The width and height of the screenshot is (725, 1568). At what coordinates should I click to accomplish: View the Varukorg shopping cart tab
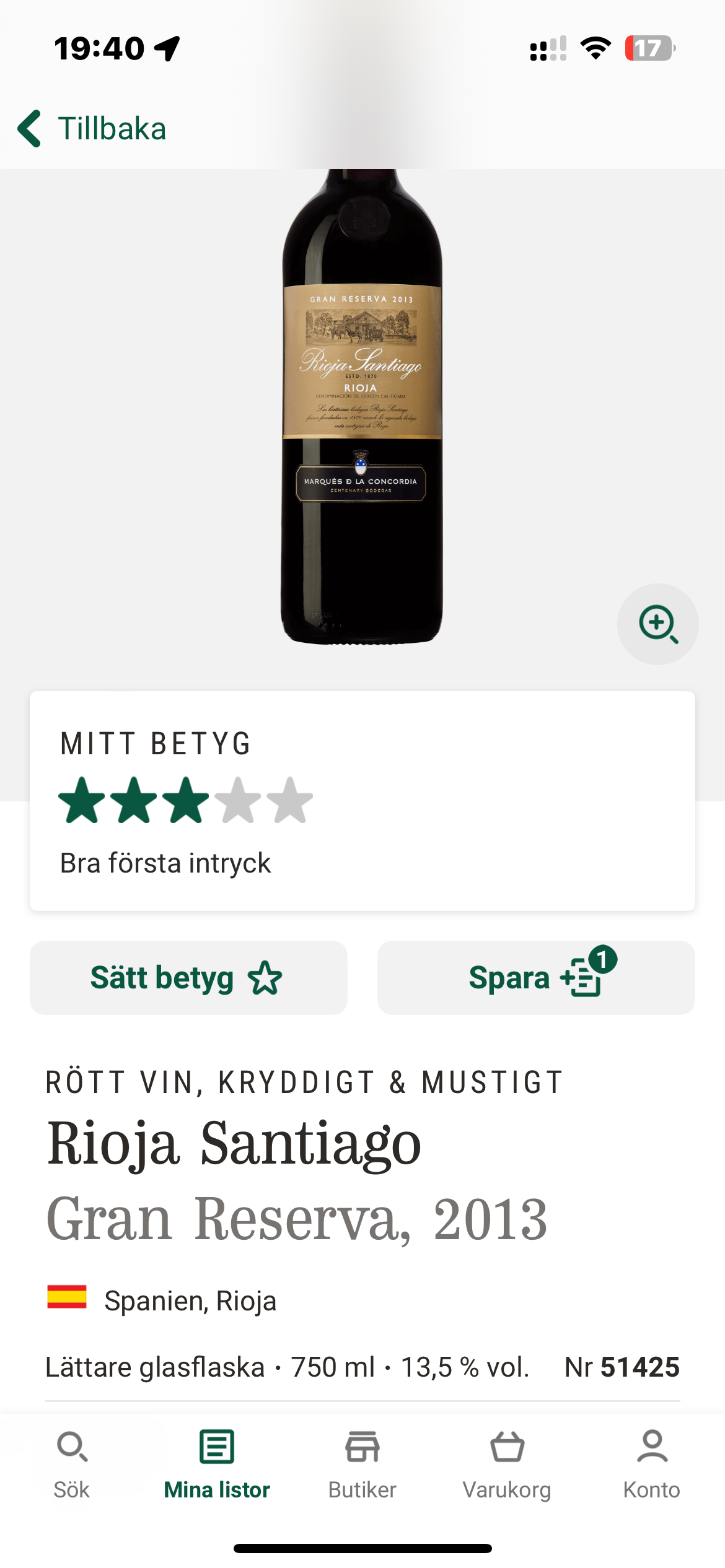[x=507, y=1464]
